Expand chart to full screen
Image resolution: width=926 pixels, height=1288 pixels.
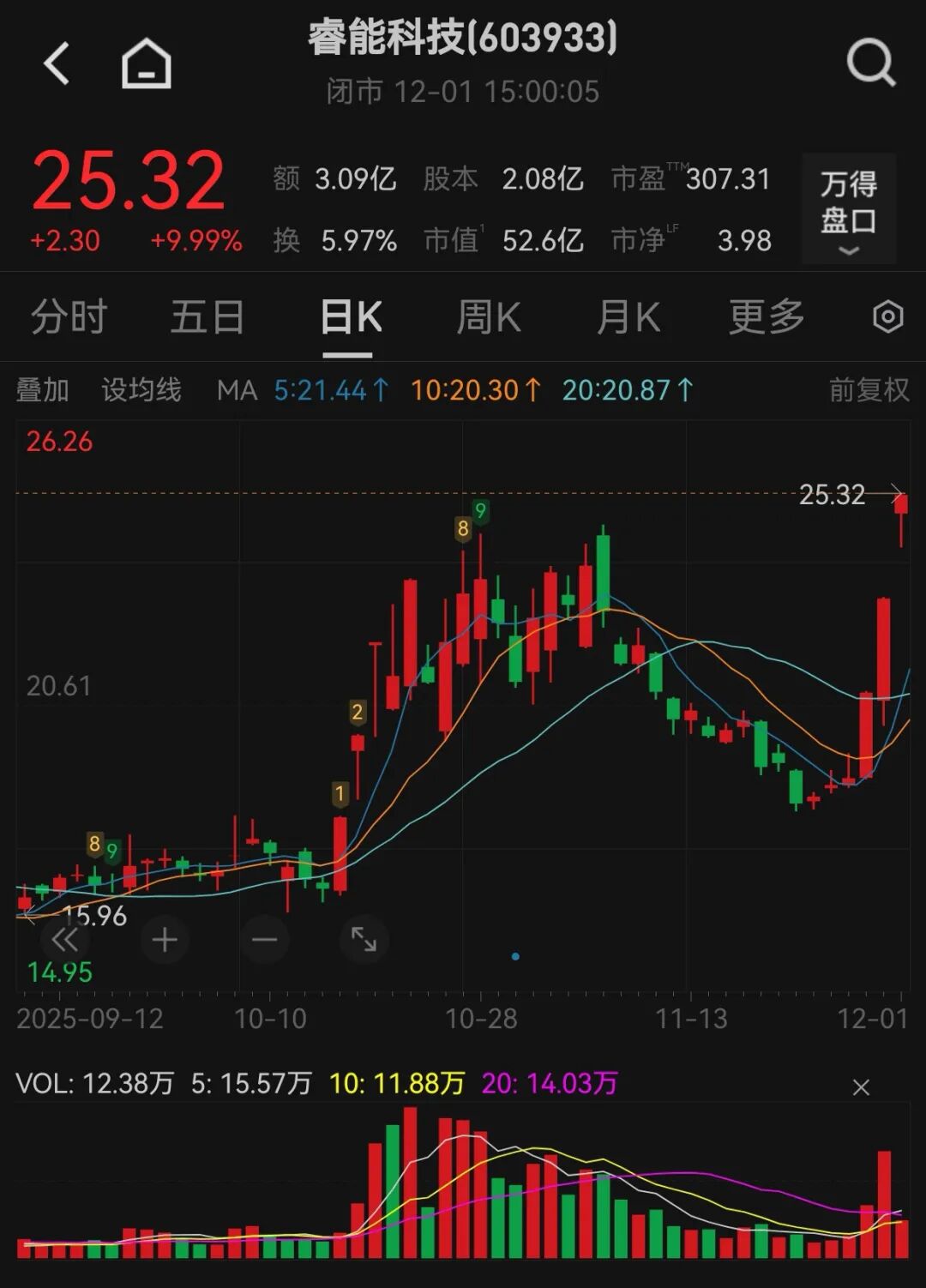coord(364,940)
